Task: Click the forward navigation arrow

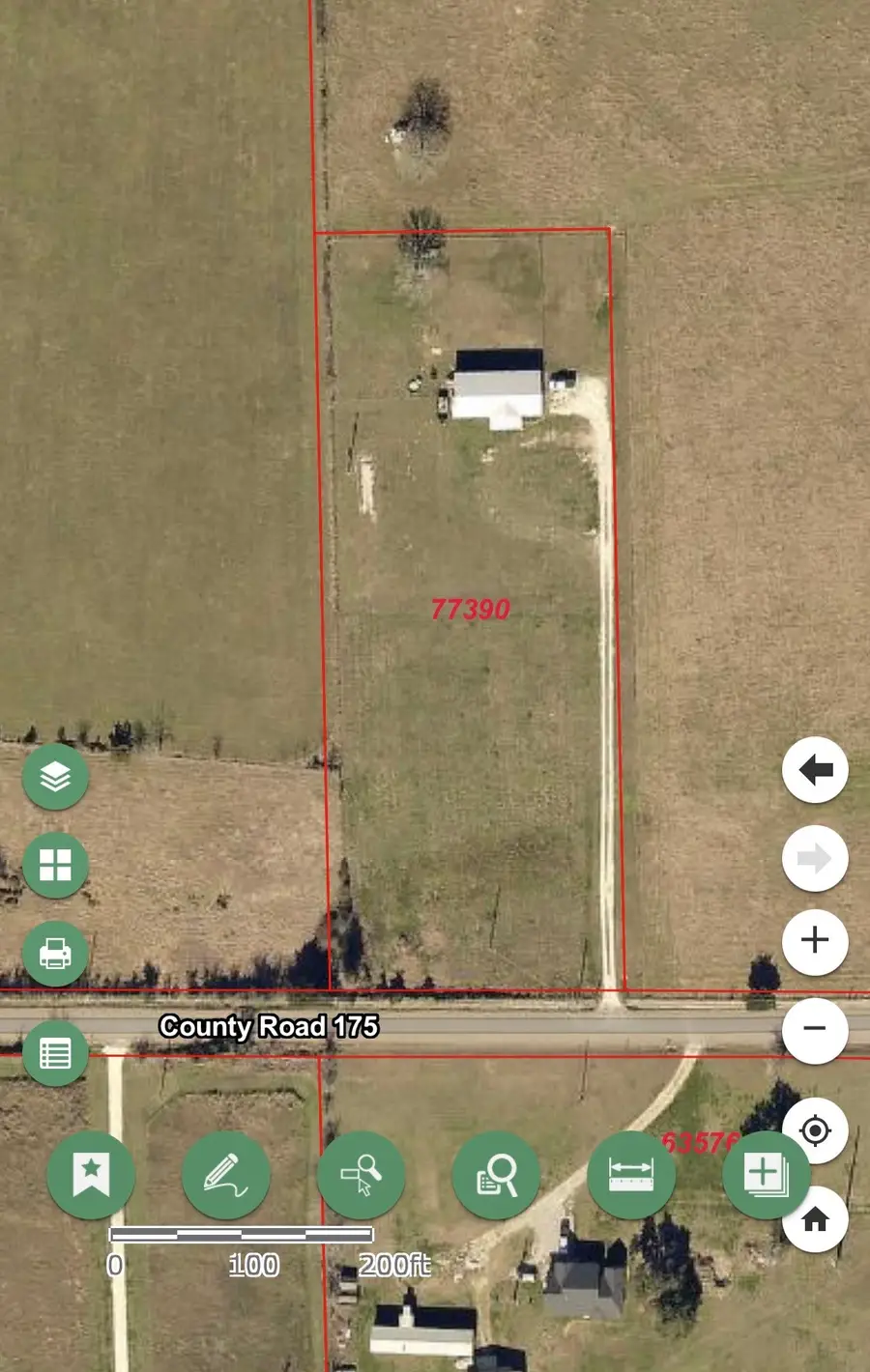Action: 815,858
